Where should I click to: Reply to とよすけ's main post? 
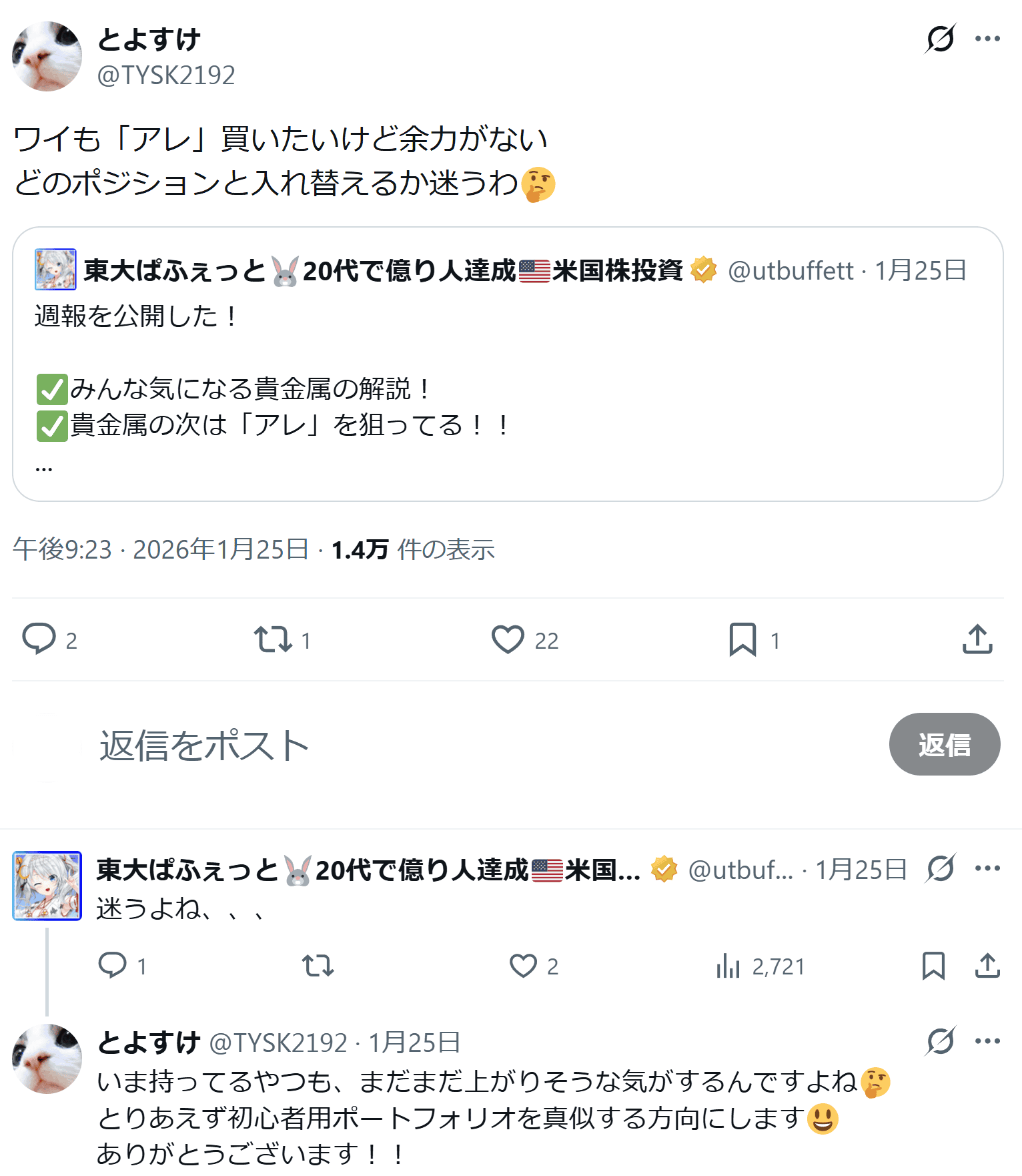pyautogui.click(x=39, y=639)
